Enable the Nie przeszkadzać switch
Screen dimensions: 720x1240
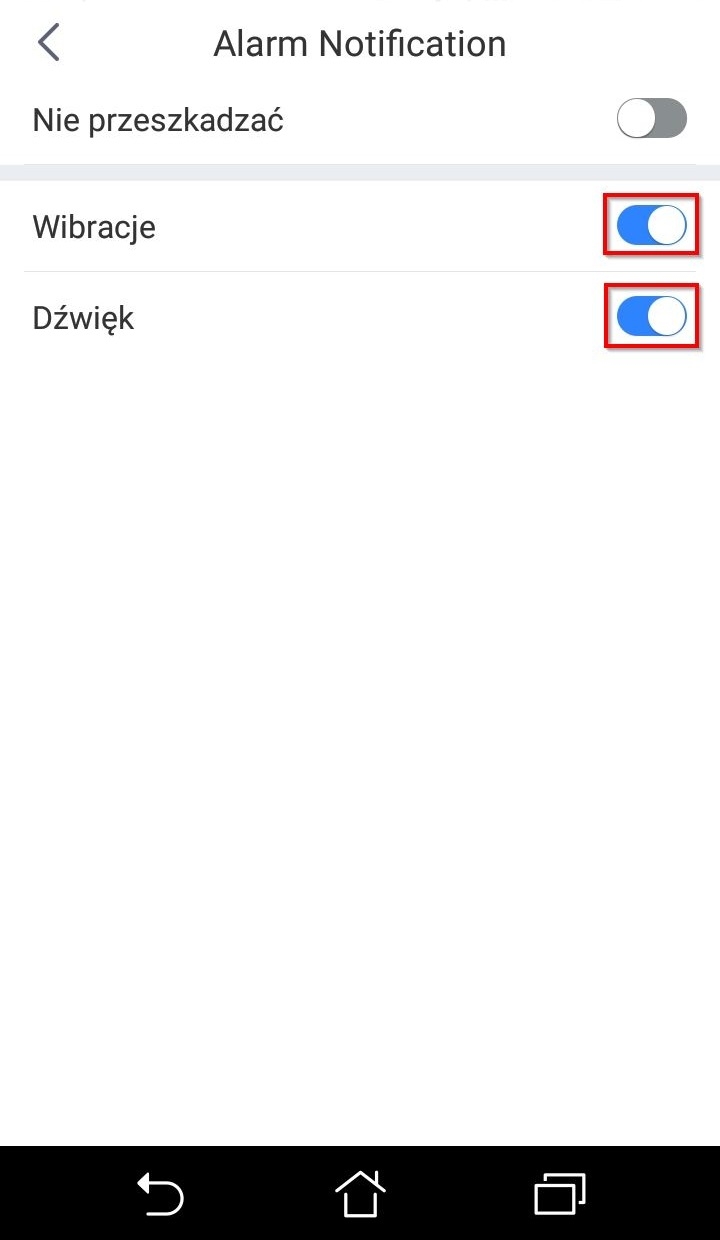tap(652, 119)
